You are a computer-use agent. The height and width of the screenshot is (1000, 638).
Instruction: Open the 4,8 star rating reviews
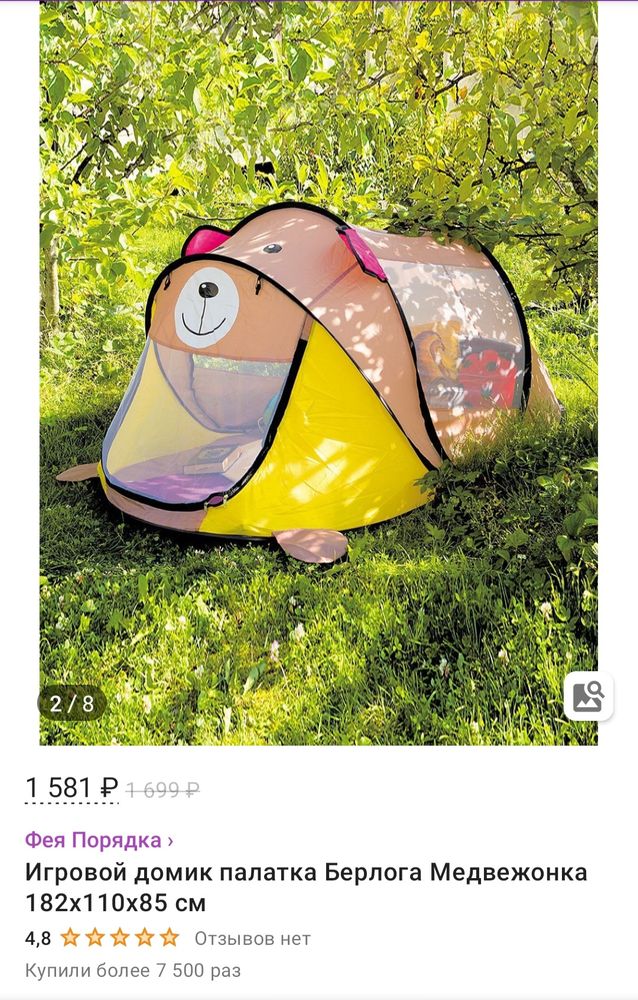point(104,938)
